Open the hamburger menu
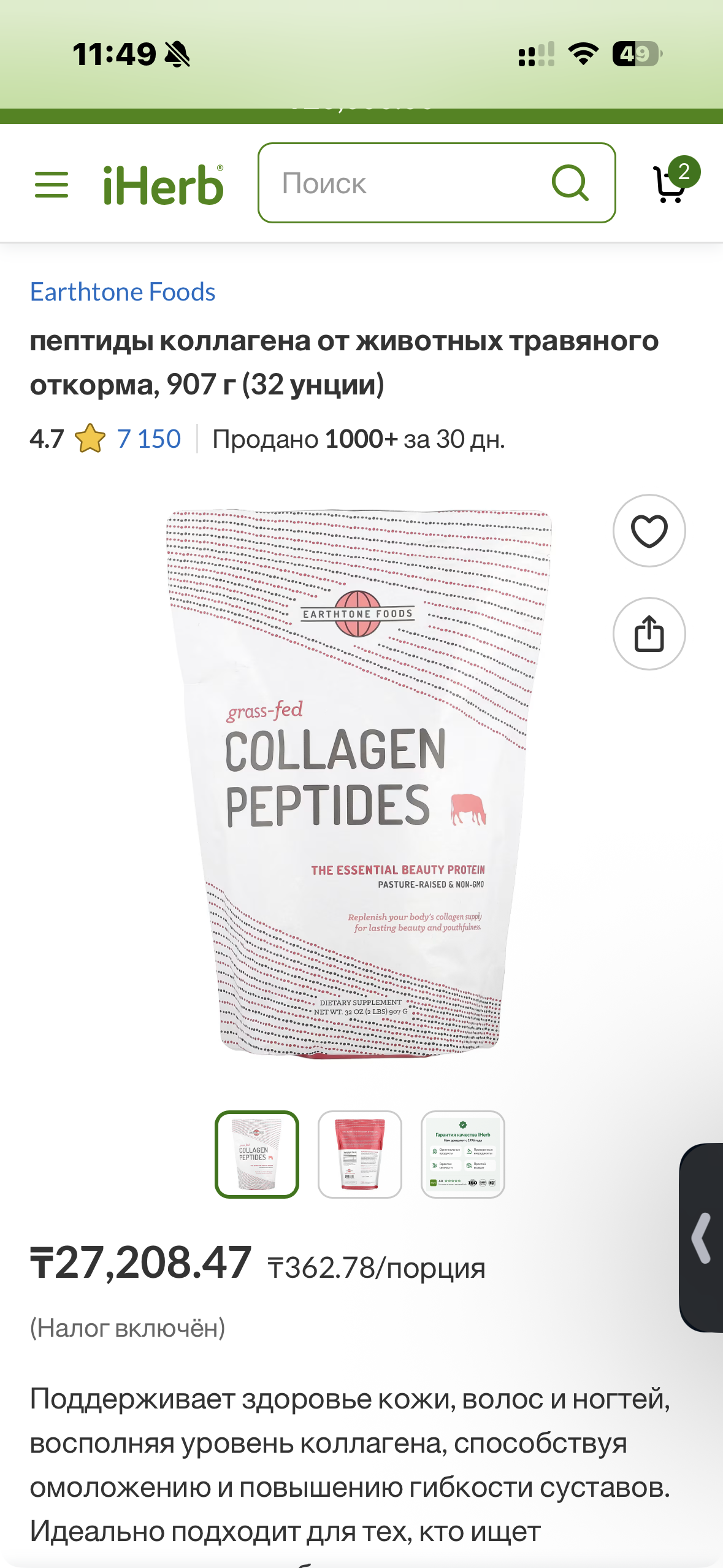The width and height of the screenshot is (723, 1568). [52, 184]
